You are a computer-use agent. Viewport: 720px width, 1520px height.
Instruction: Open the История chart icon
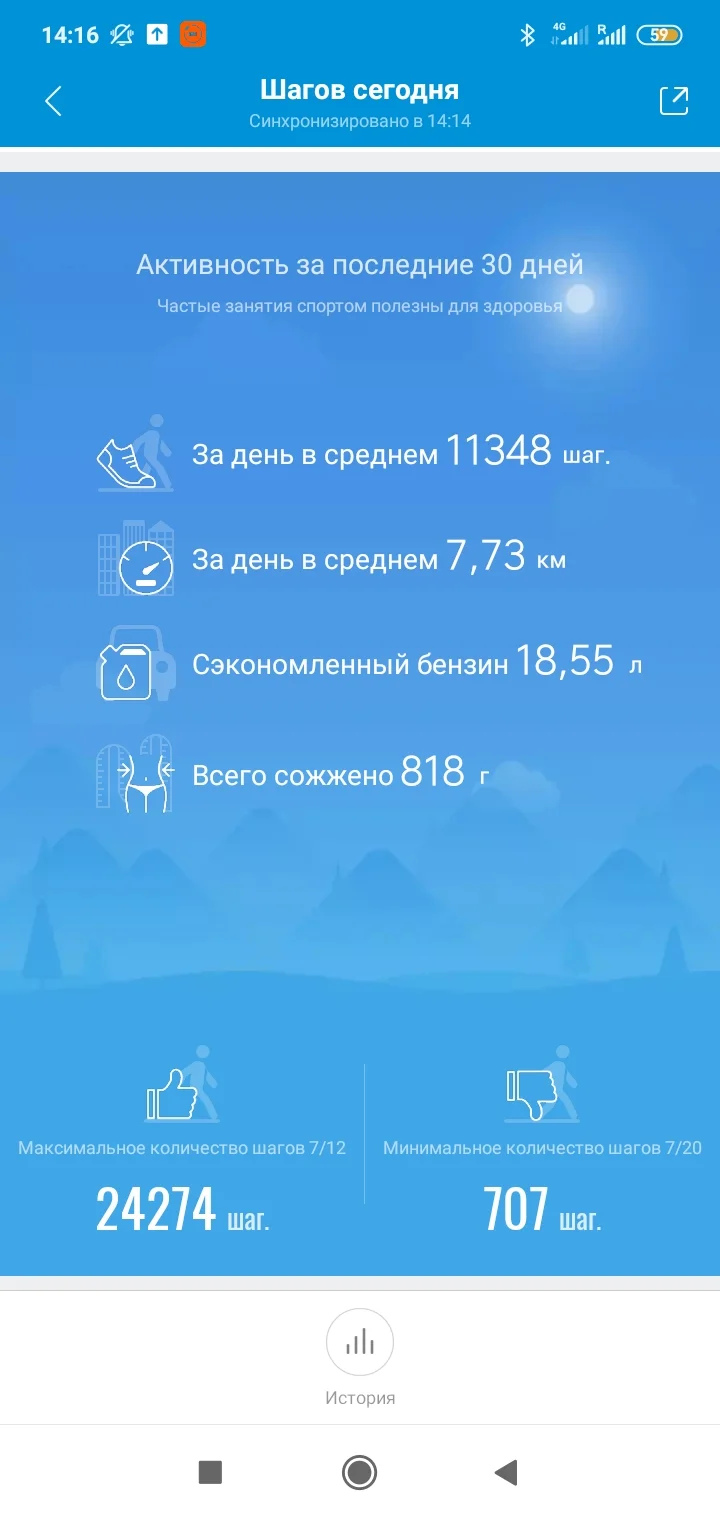tap(360, 1342)
